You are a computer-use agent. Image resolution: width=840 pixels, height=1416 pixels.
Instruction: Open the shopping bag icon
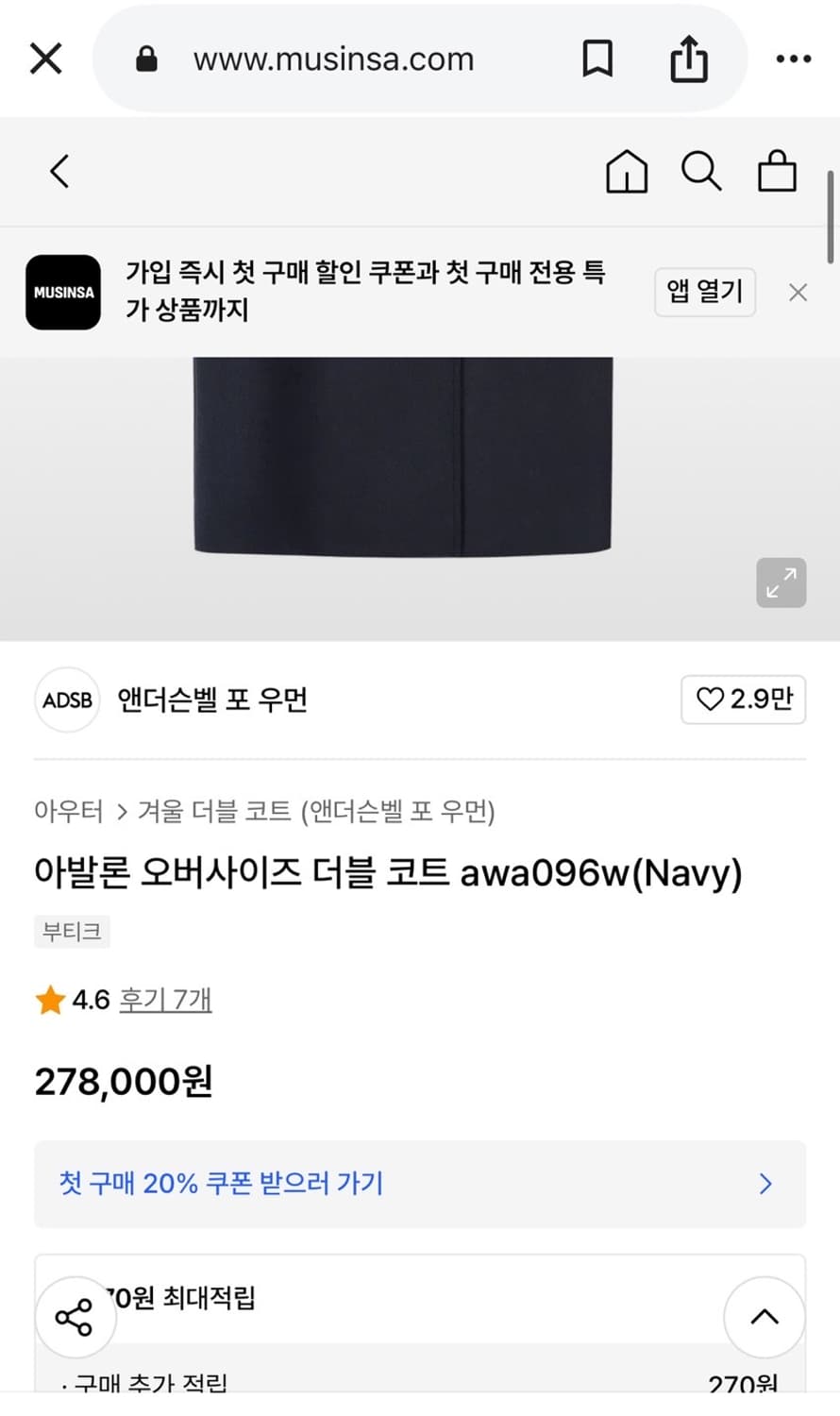pyautogui.click(x=776, y=172)
